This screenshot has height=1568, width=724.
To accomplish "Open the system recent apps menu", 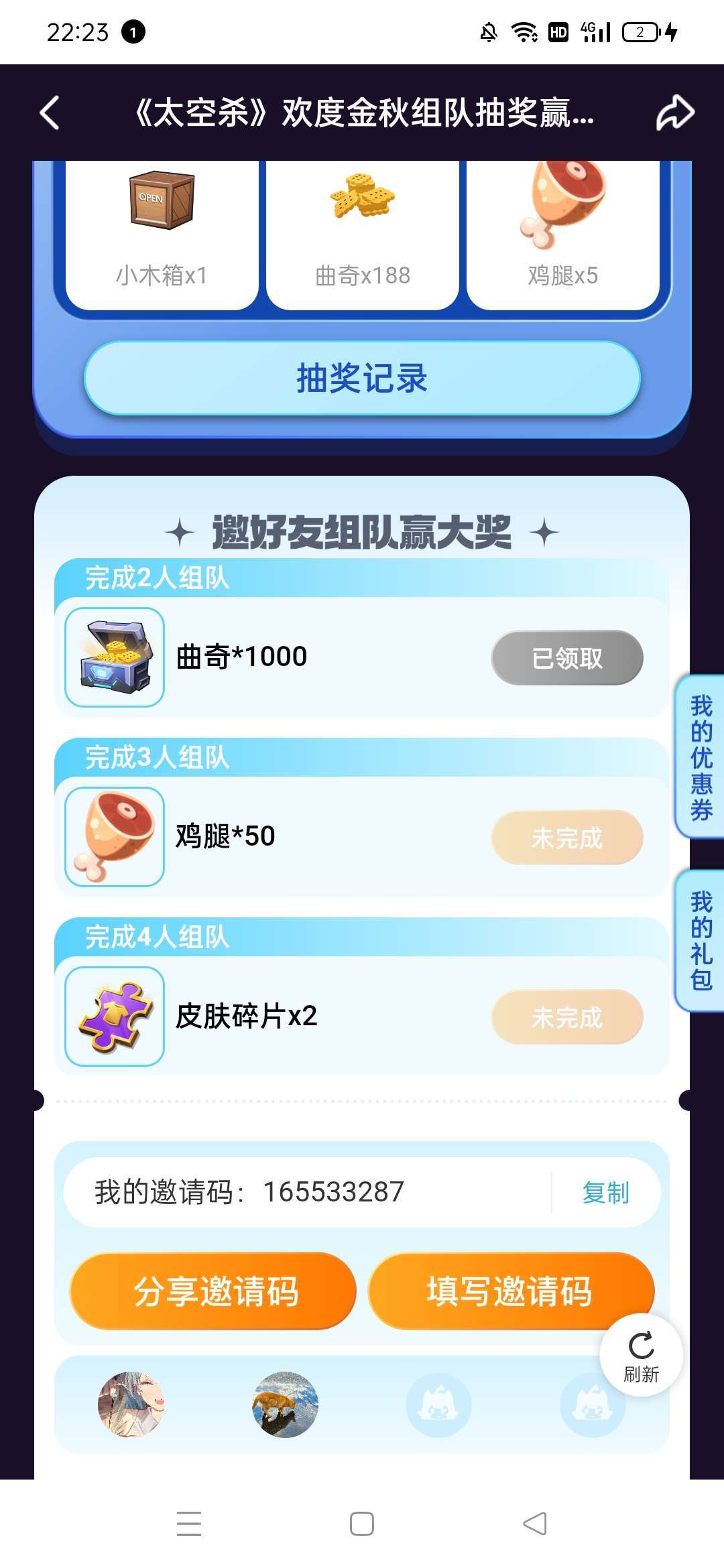I will pyautogui.click(x=189, y=1524).
